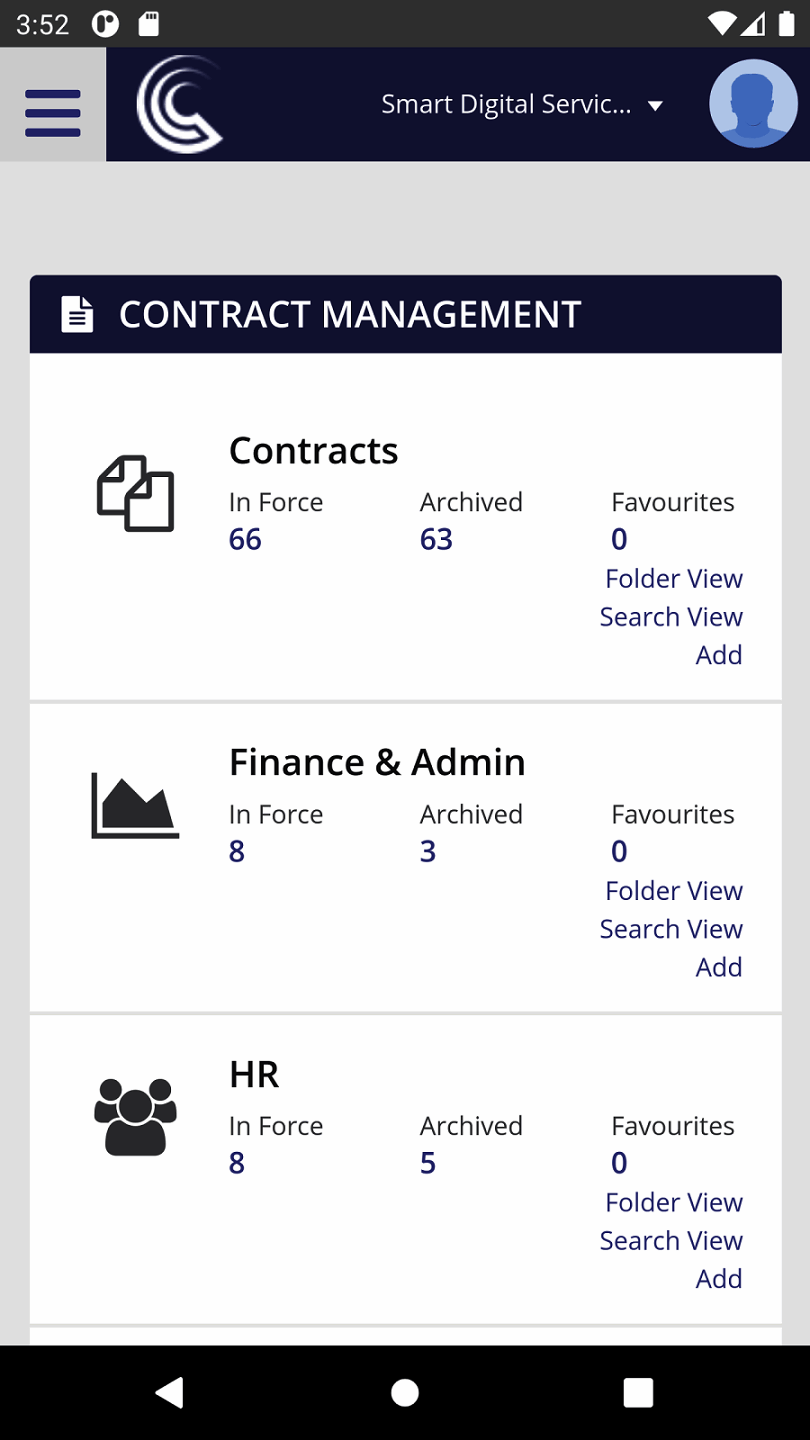Click Folder View in the HR section
810x1440 pixels.
[673, 1202]
